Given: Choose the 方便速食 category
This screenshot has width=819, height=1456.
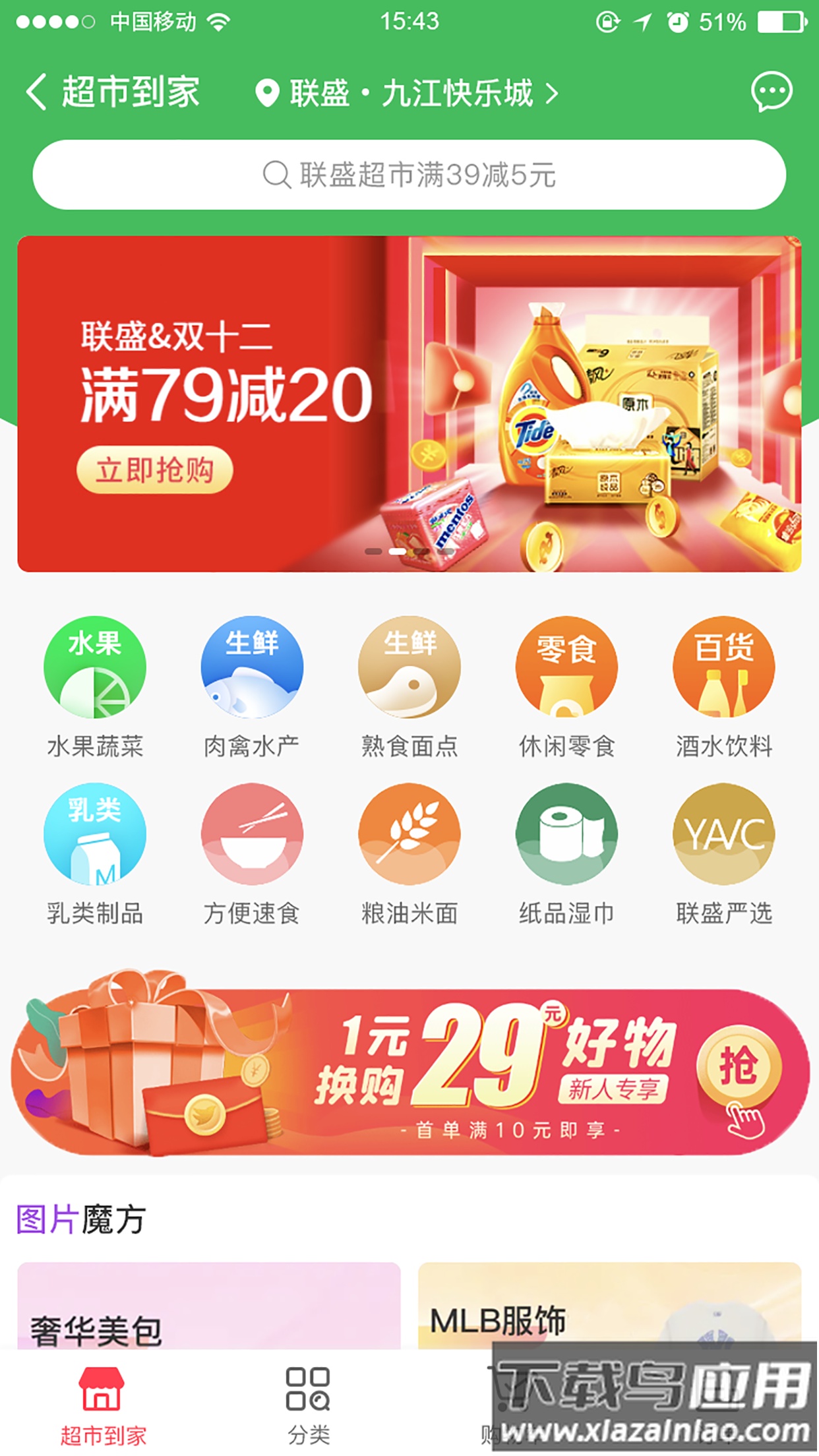Looking at the screenshot, I should 252,854.
